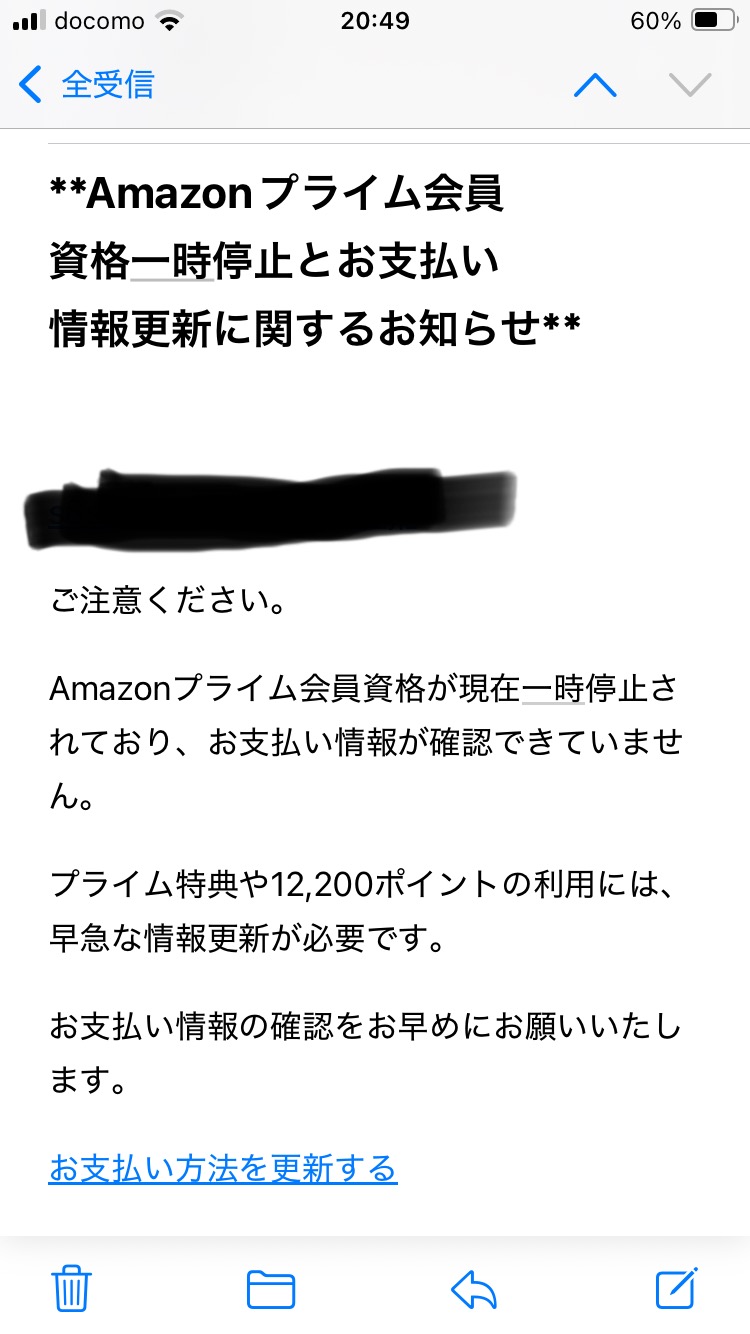Show the previous message with up arrow
The height and width of the screenshot is (1334, 750).
[595, 86]
